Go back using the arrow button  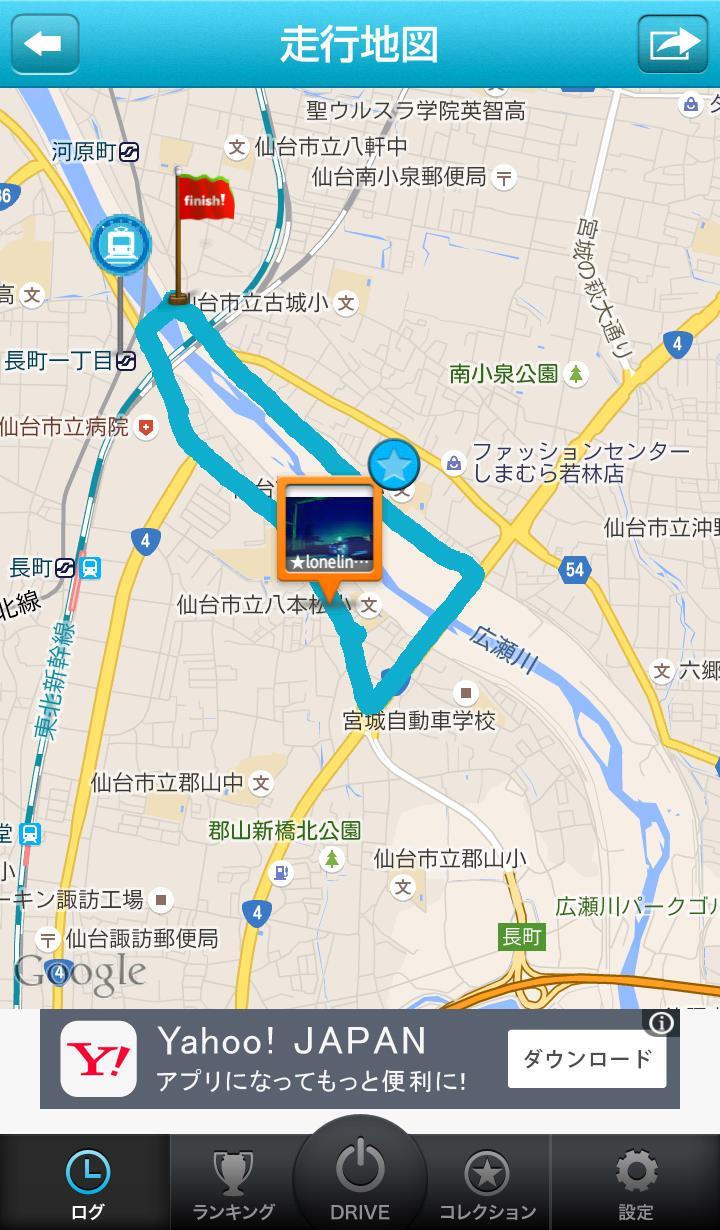(45, 44)
